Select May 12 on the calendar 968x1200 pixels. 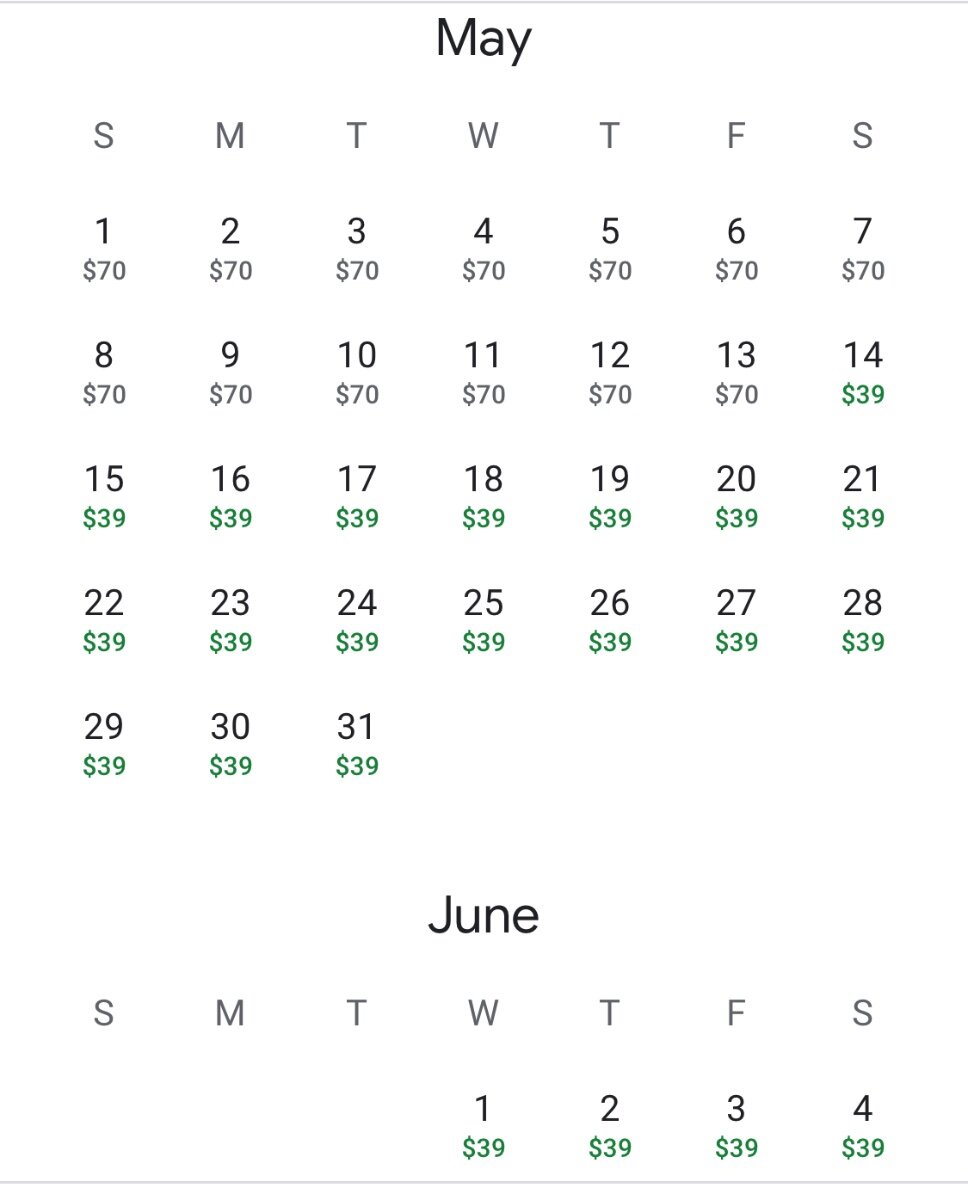[x=610, y=371]
